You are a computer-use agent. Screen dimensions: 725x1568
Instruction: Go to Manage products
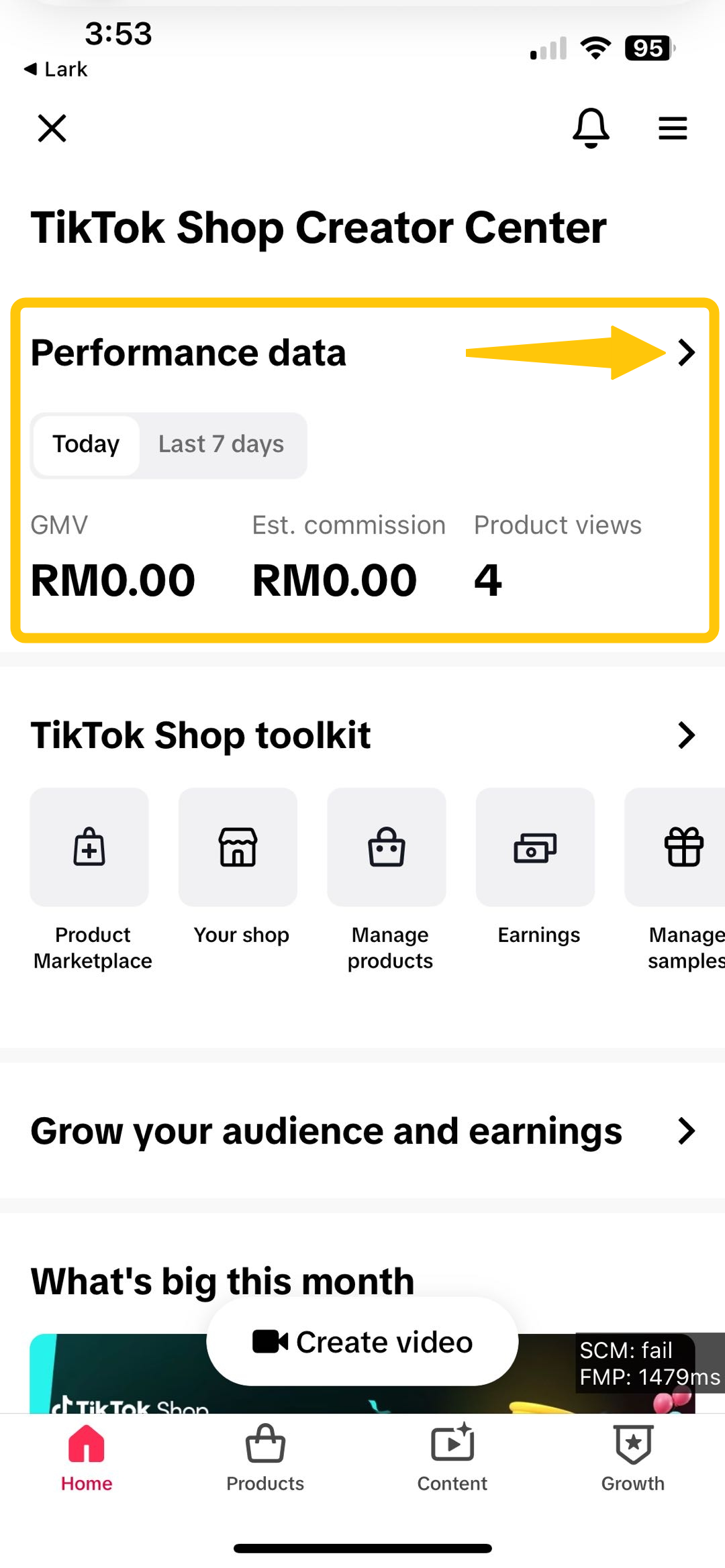(387, 848)
